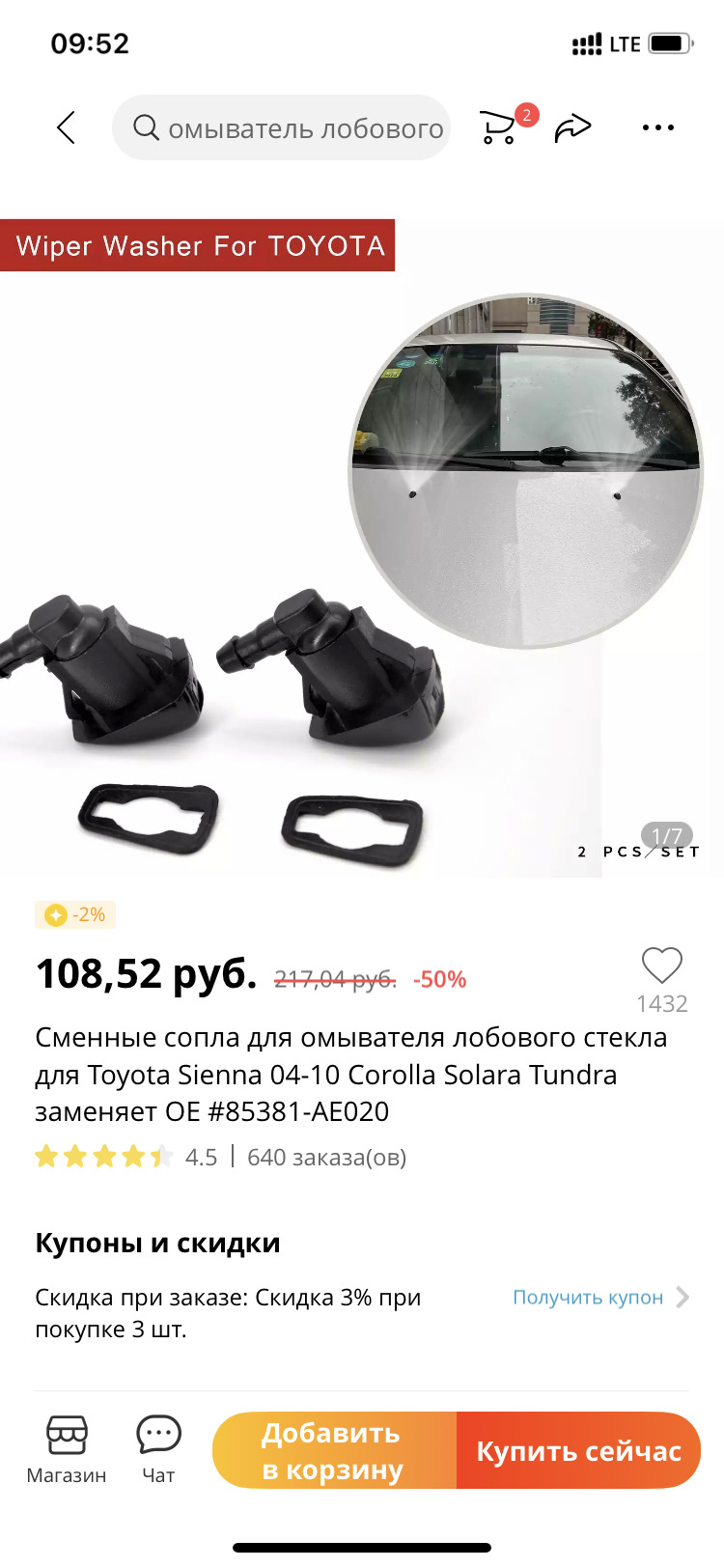The image size is (724, 1568).
Task: Tap the Wiper Washer For TOYOTA banner
Action: pos(199,246)
